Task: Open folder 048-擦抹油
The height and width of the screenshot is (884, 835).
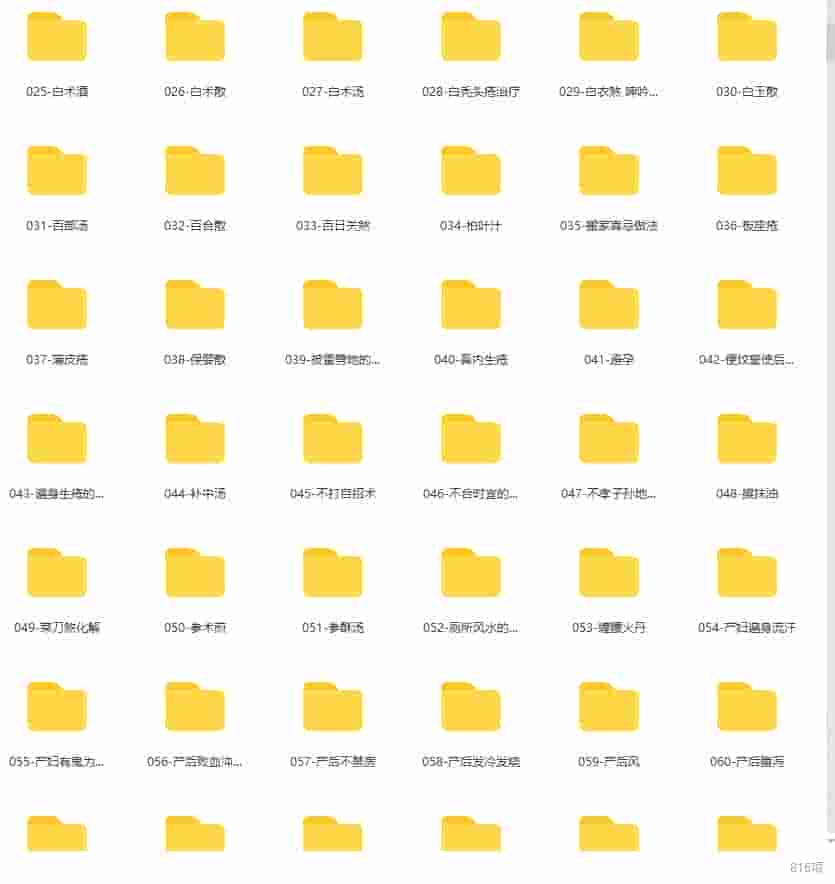Action: click(747, 440)
